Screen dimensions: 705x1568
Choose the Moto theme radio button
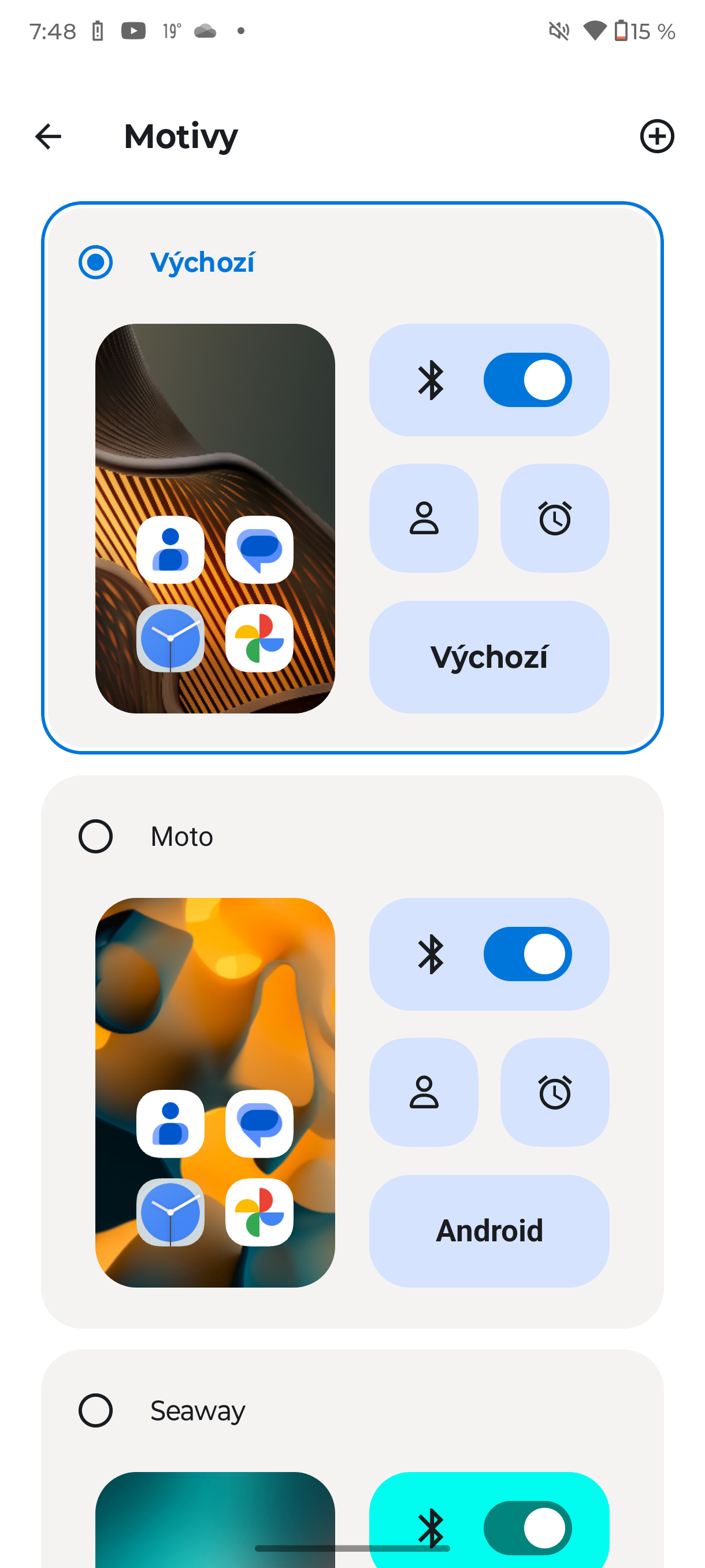point(95,837)
